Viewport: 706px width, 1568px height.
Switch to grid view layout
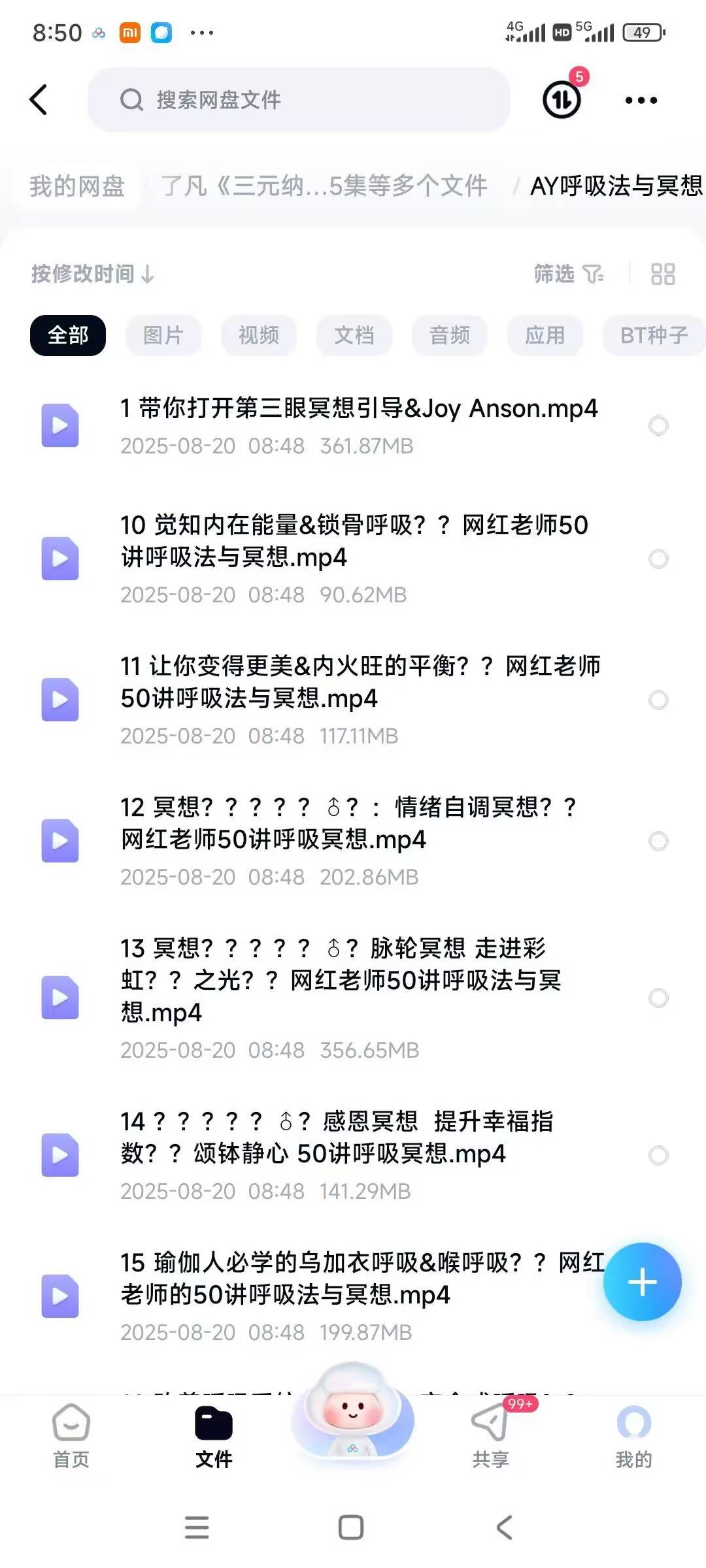coord(662,274)
